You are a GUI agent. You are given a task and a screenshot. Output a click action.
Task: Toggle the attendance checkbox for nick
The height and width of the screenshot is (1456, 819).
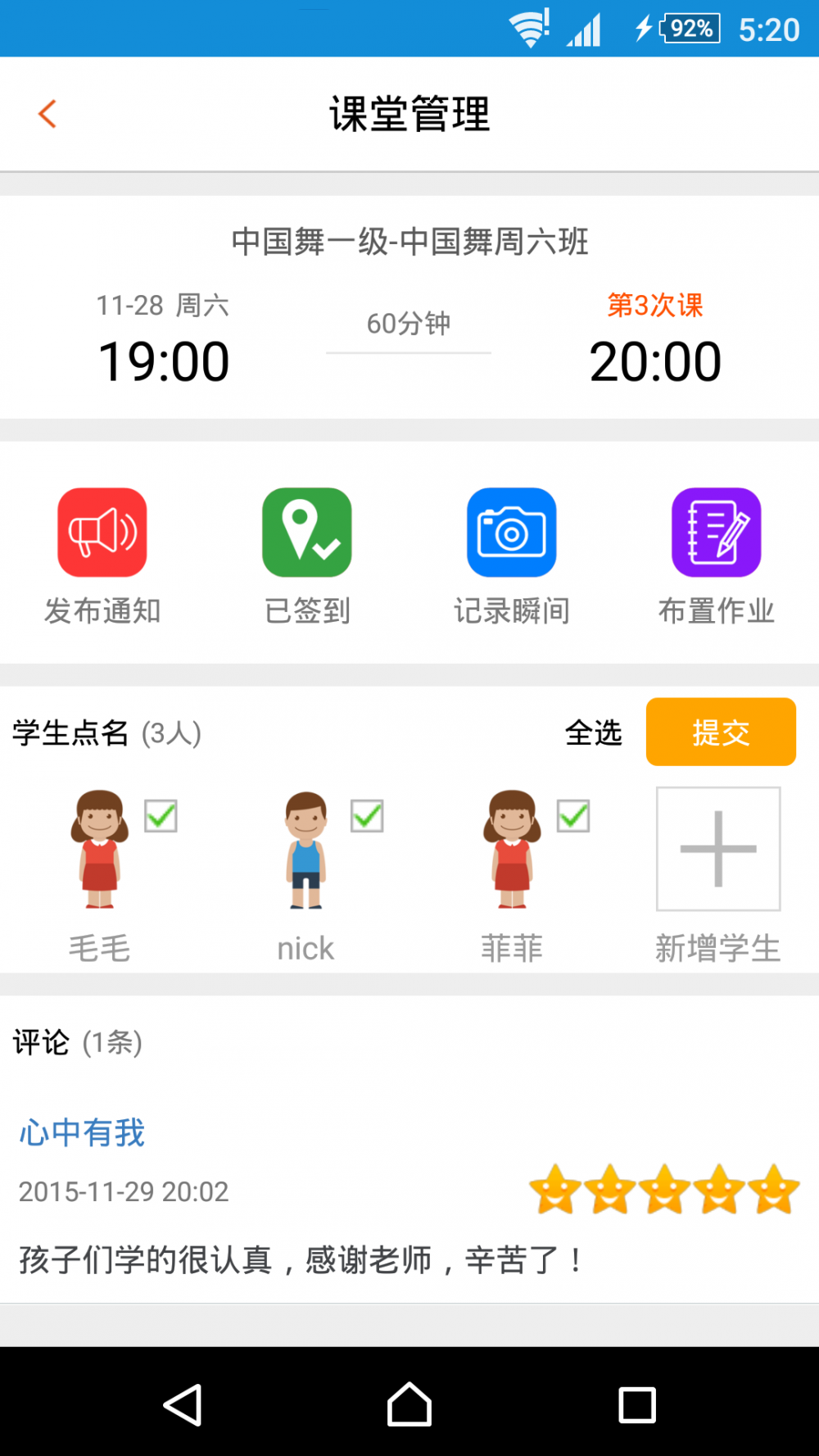[x=367, y=816]
